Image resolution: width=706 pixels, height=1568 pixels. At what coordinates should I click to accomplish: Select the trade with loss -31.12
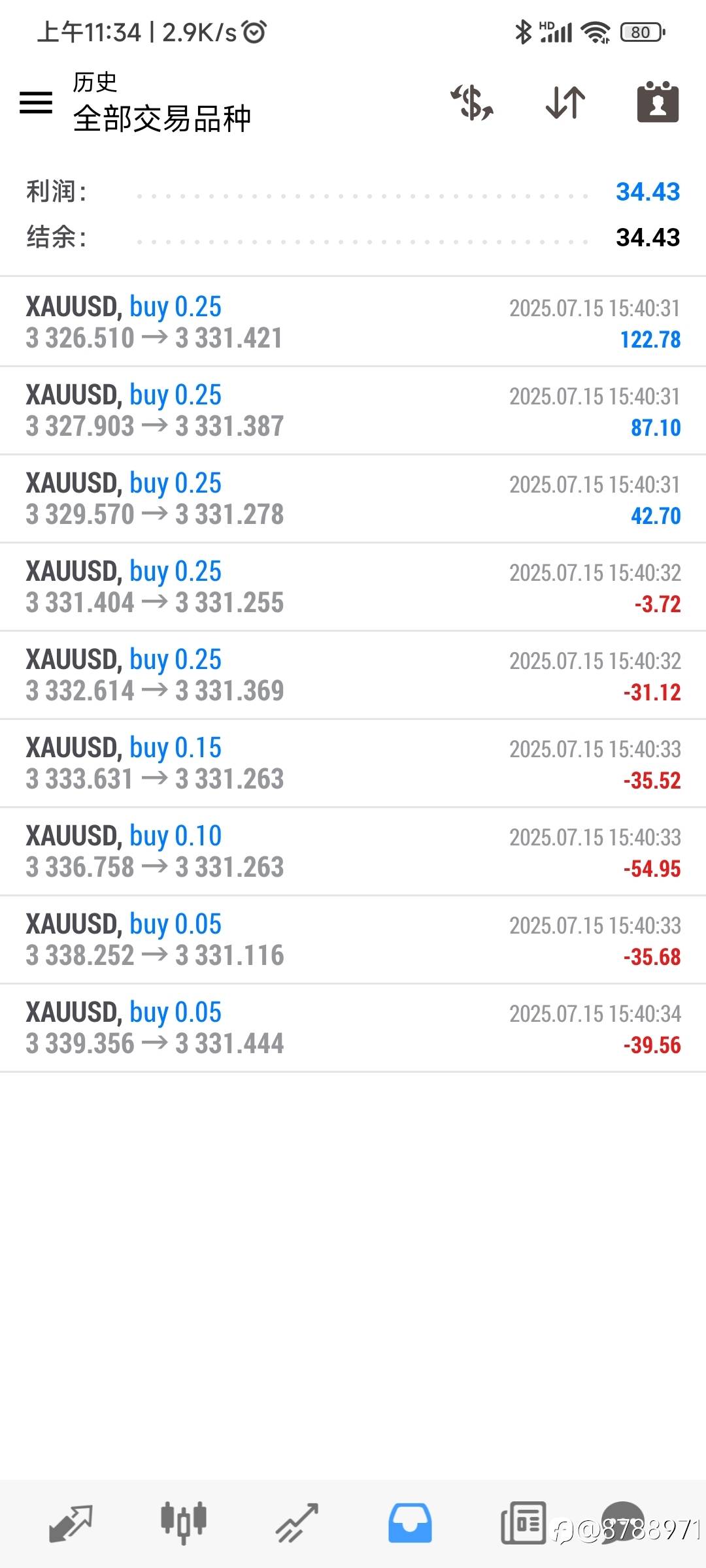pos(353,675)
